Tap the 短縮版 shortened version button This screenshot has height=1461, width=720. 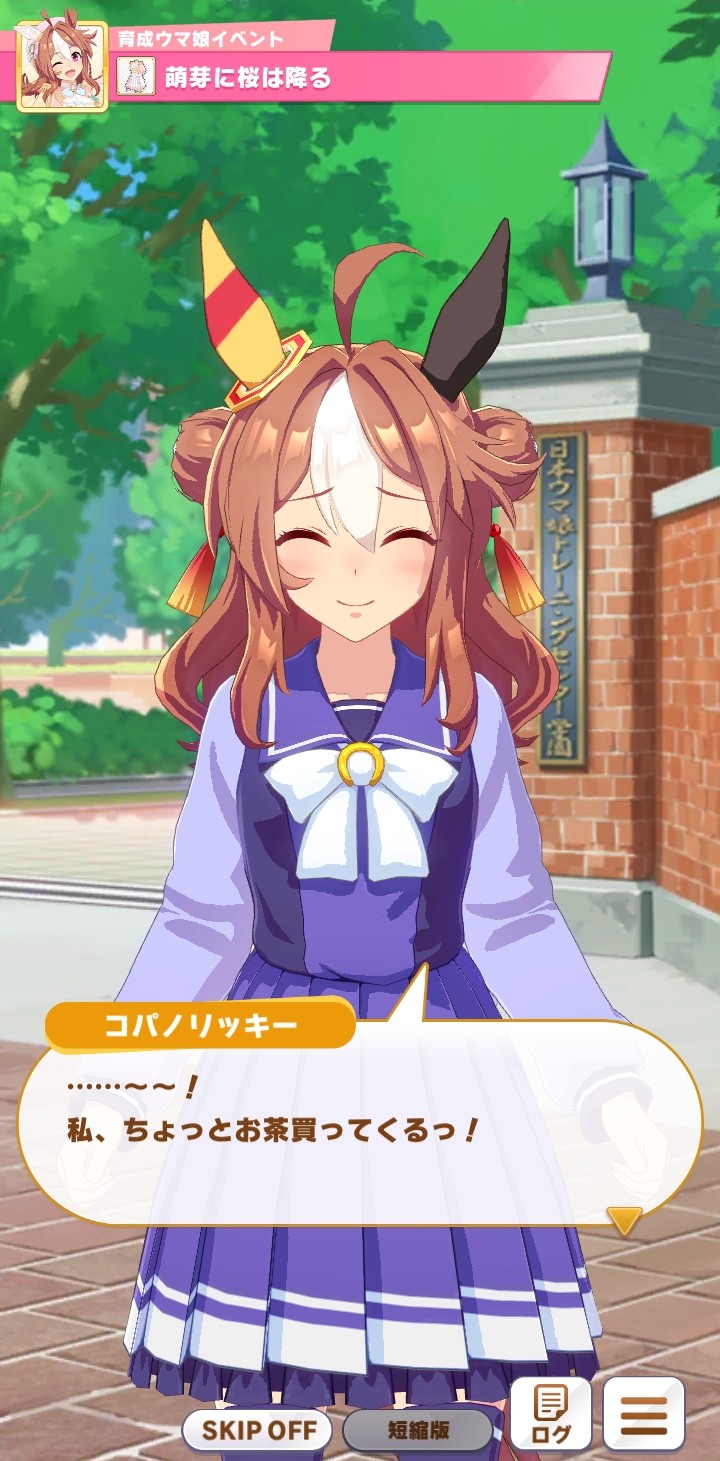pyautogui.click(x=418, y=1430)
